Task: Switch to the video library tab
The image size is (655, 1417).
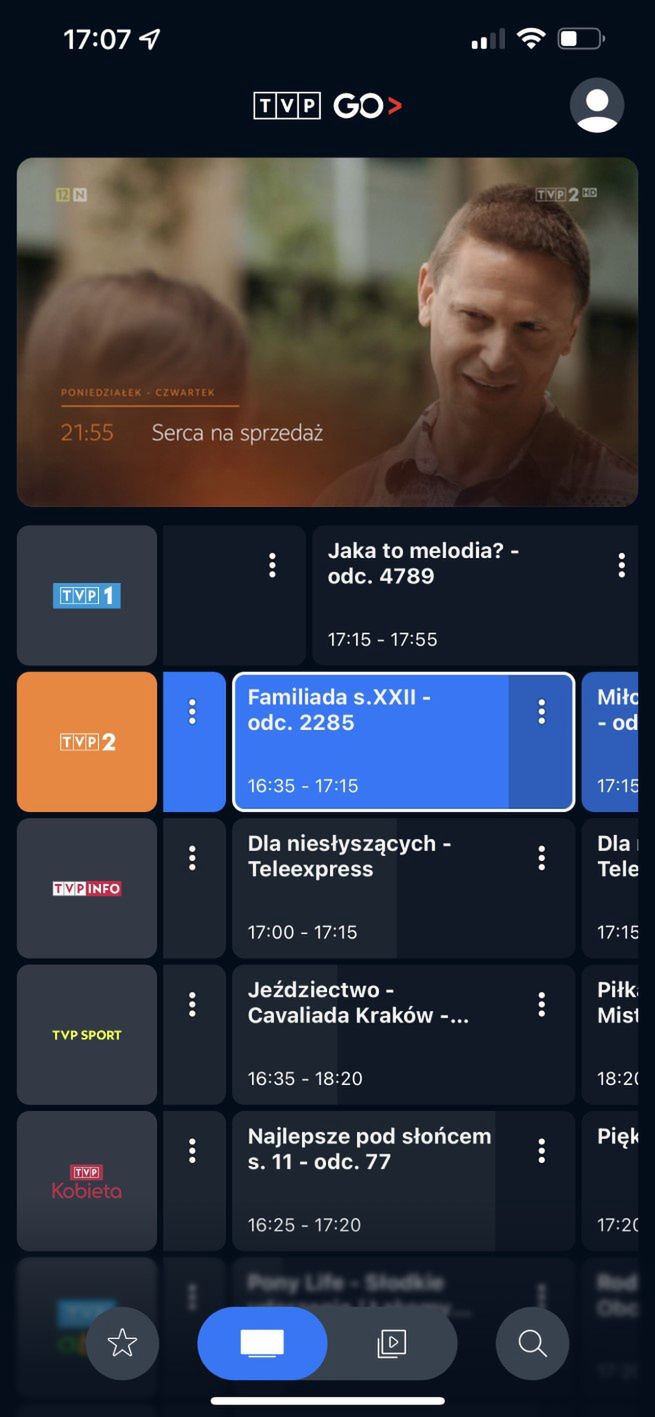Action: [392, 1344]
